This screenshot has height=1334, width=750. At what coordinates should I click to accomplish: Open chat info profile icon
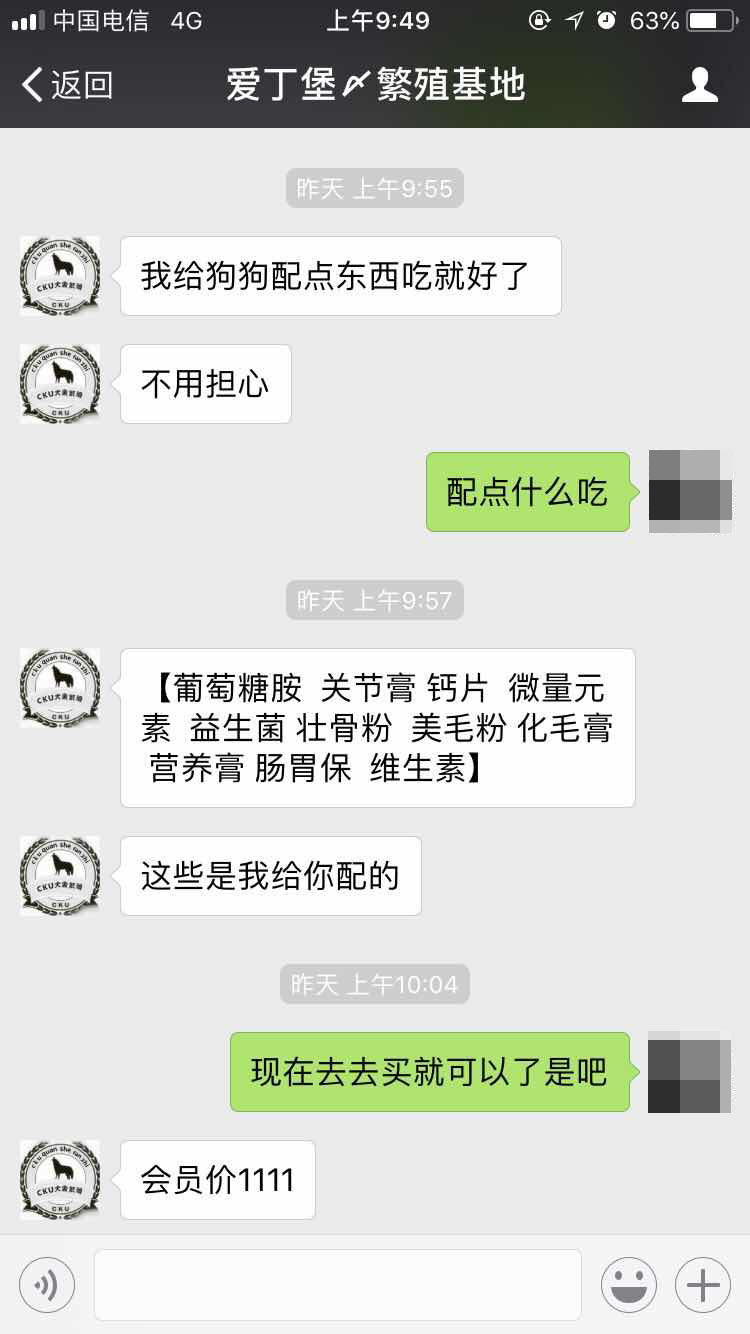coord(700,86)
